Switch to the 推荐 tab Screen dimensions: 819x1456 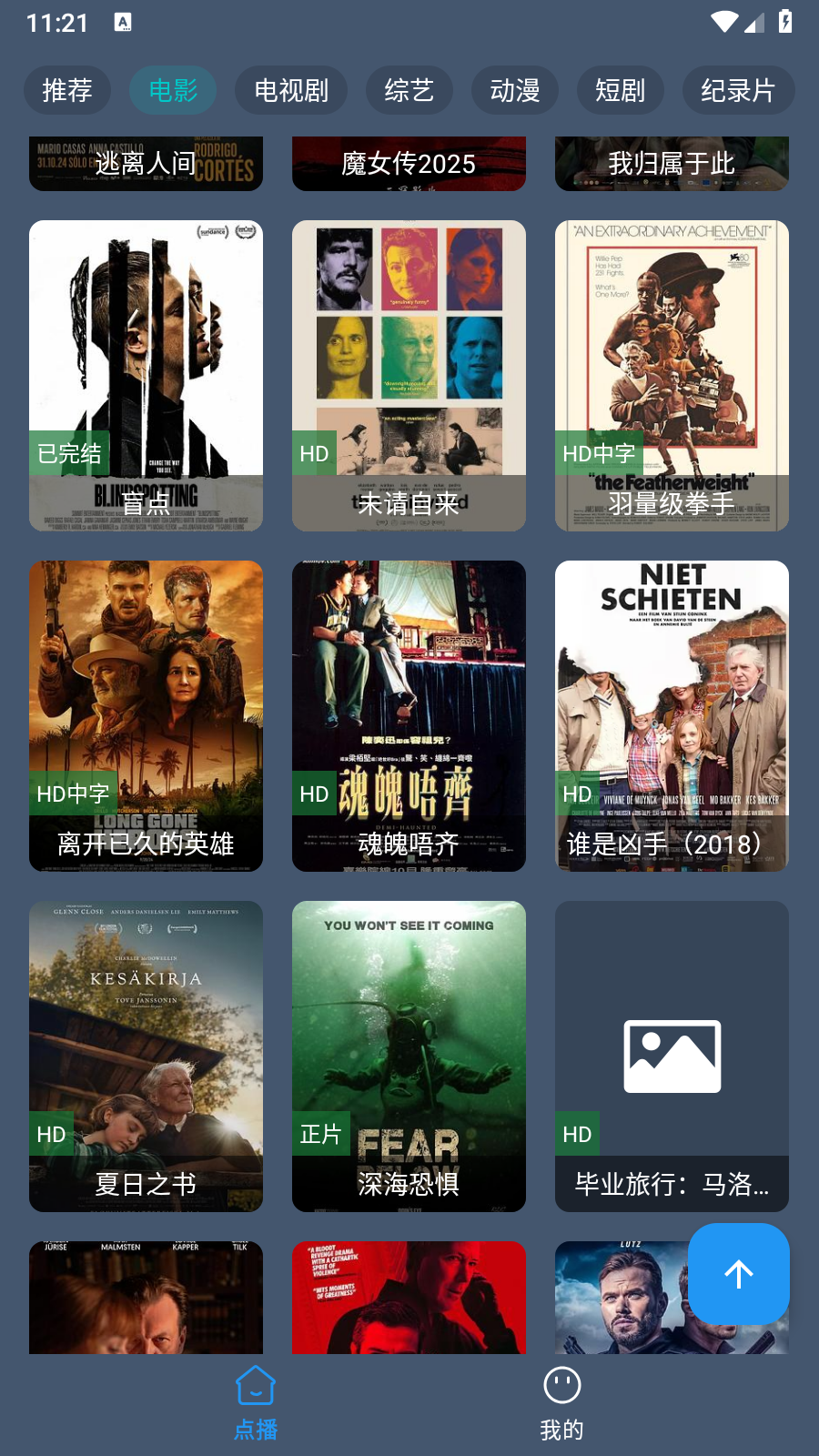(67, 90)
